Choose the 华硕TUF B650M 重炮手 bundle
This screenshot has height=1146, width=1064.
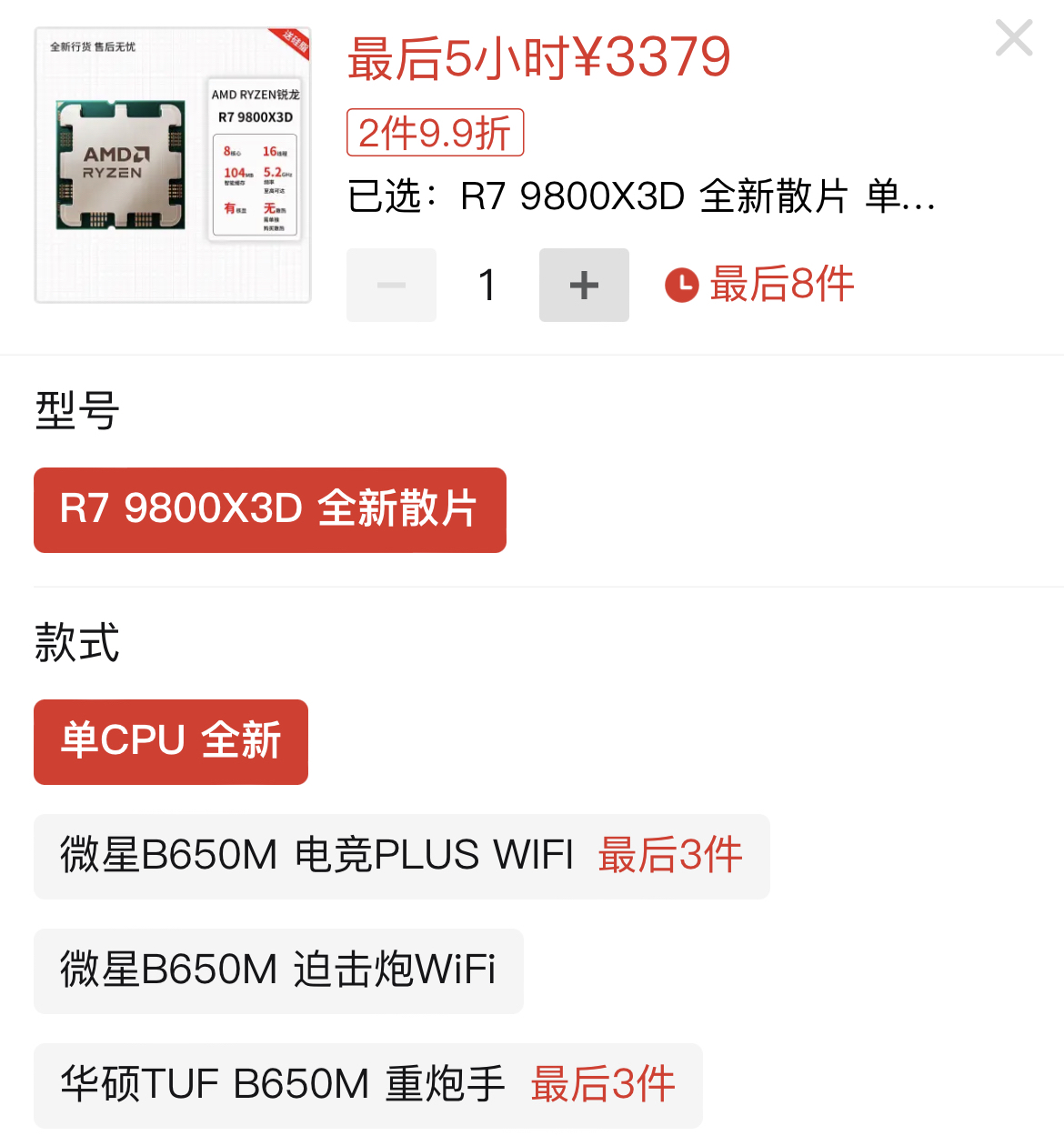click(x=367, y=1085)
